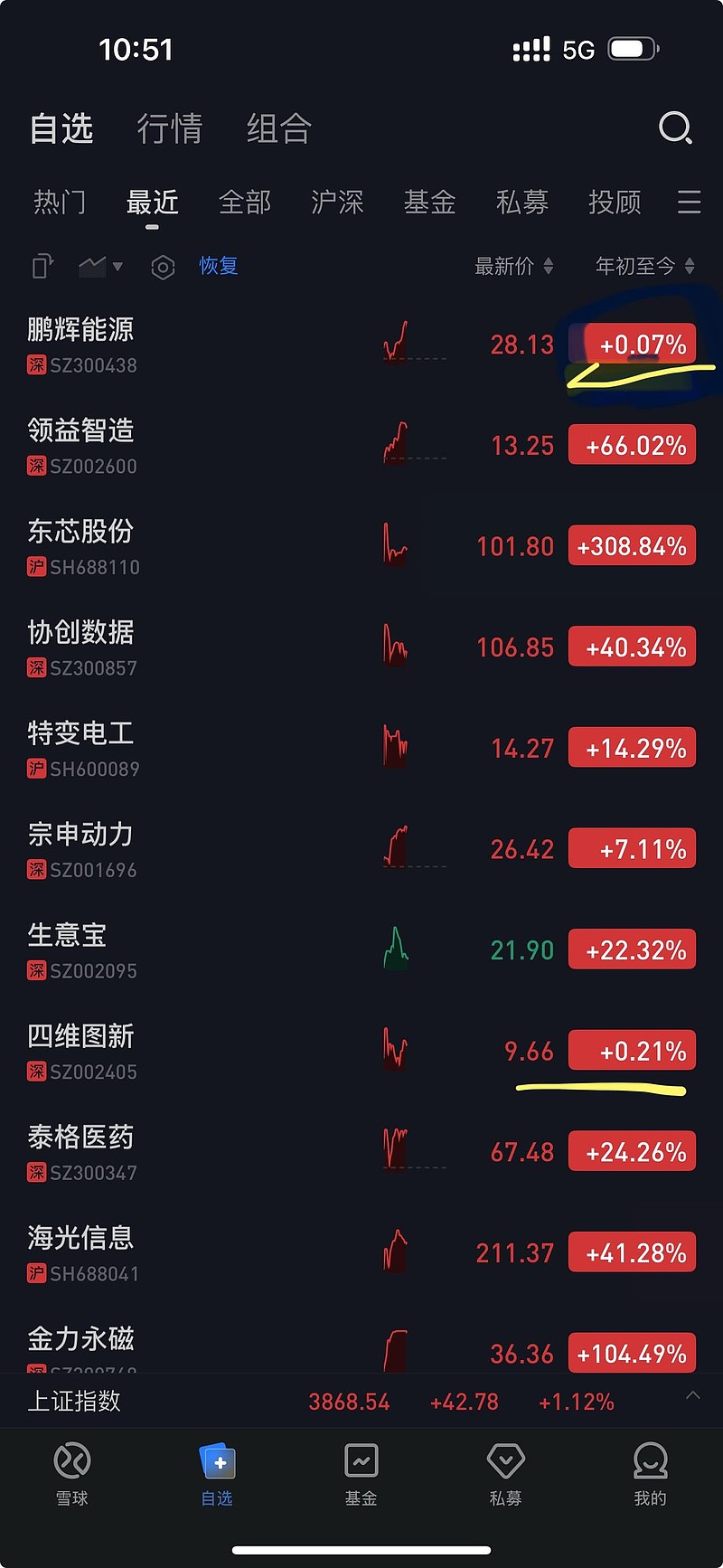The image size is (723, 1568).
Task: Open the 海光信息 stock row
Action: pyautogui.click(x=361, y=1253)
